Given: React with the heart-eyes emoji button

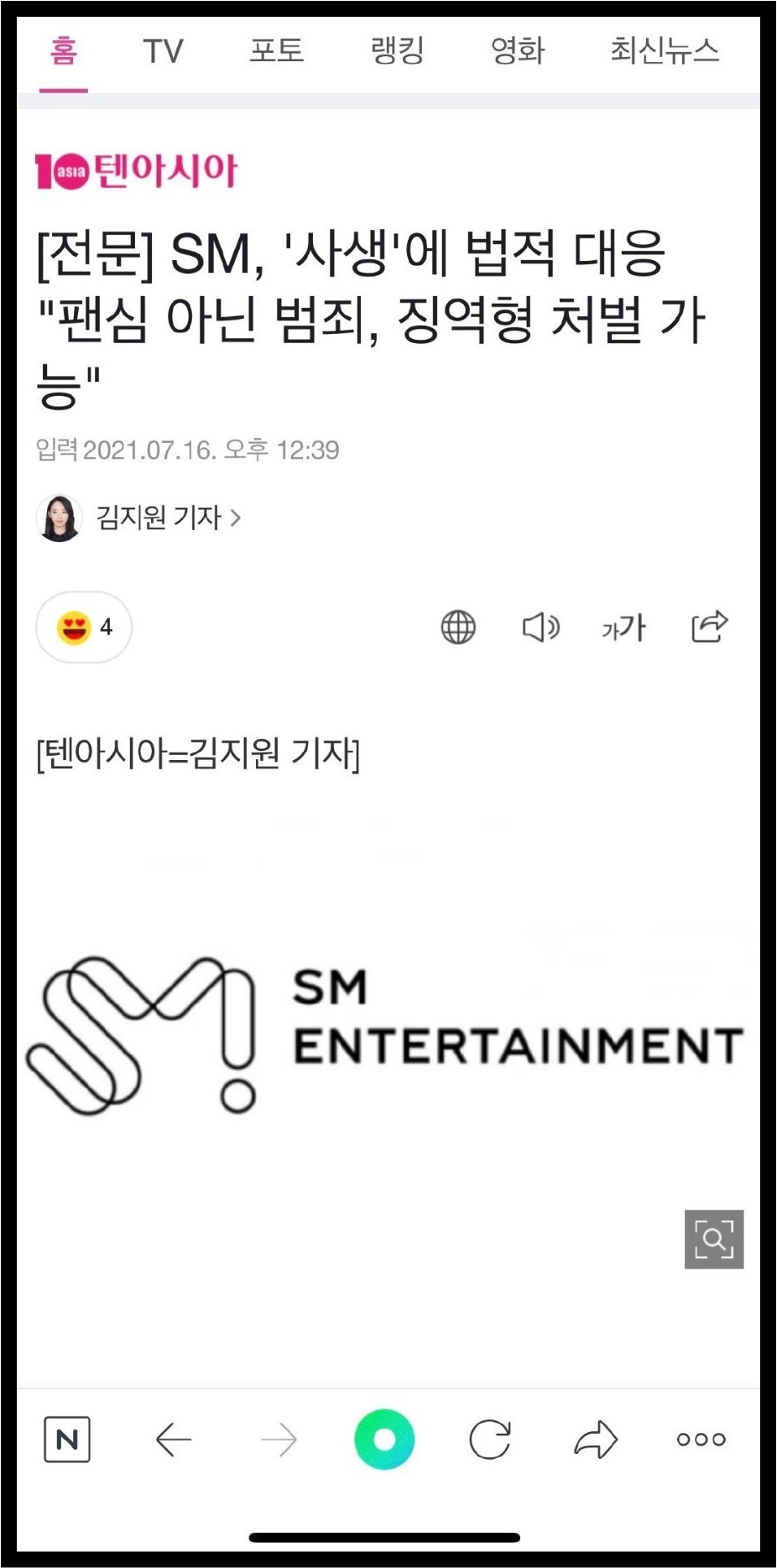Looking at the screenshot, I should coord(83,627).
